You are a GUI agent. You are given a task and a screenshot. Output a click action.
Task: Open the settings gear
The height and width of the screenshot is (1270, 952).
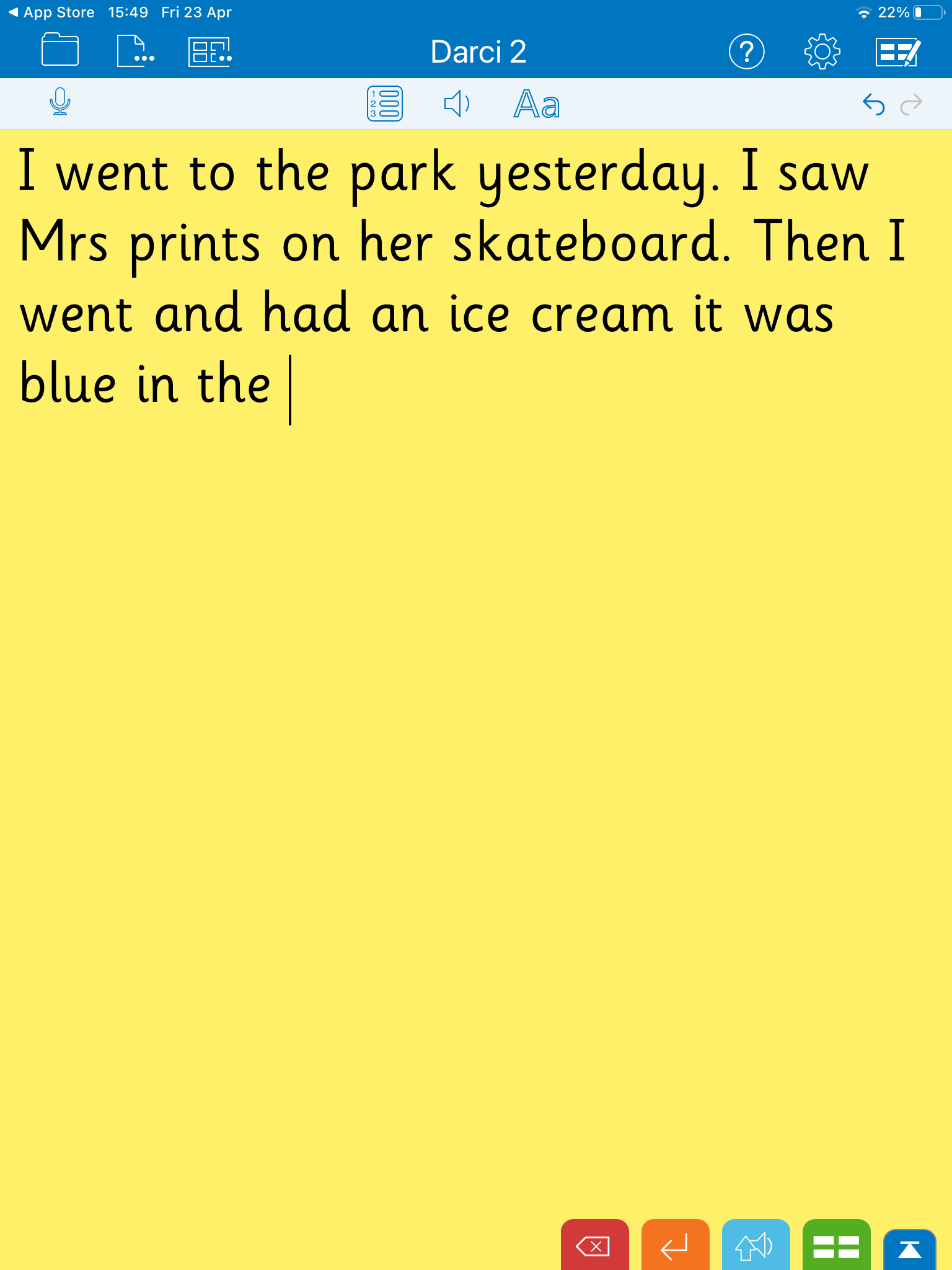822,51
